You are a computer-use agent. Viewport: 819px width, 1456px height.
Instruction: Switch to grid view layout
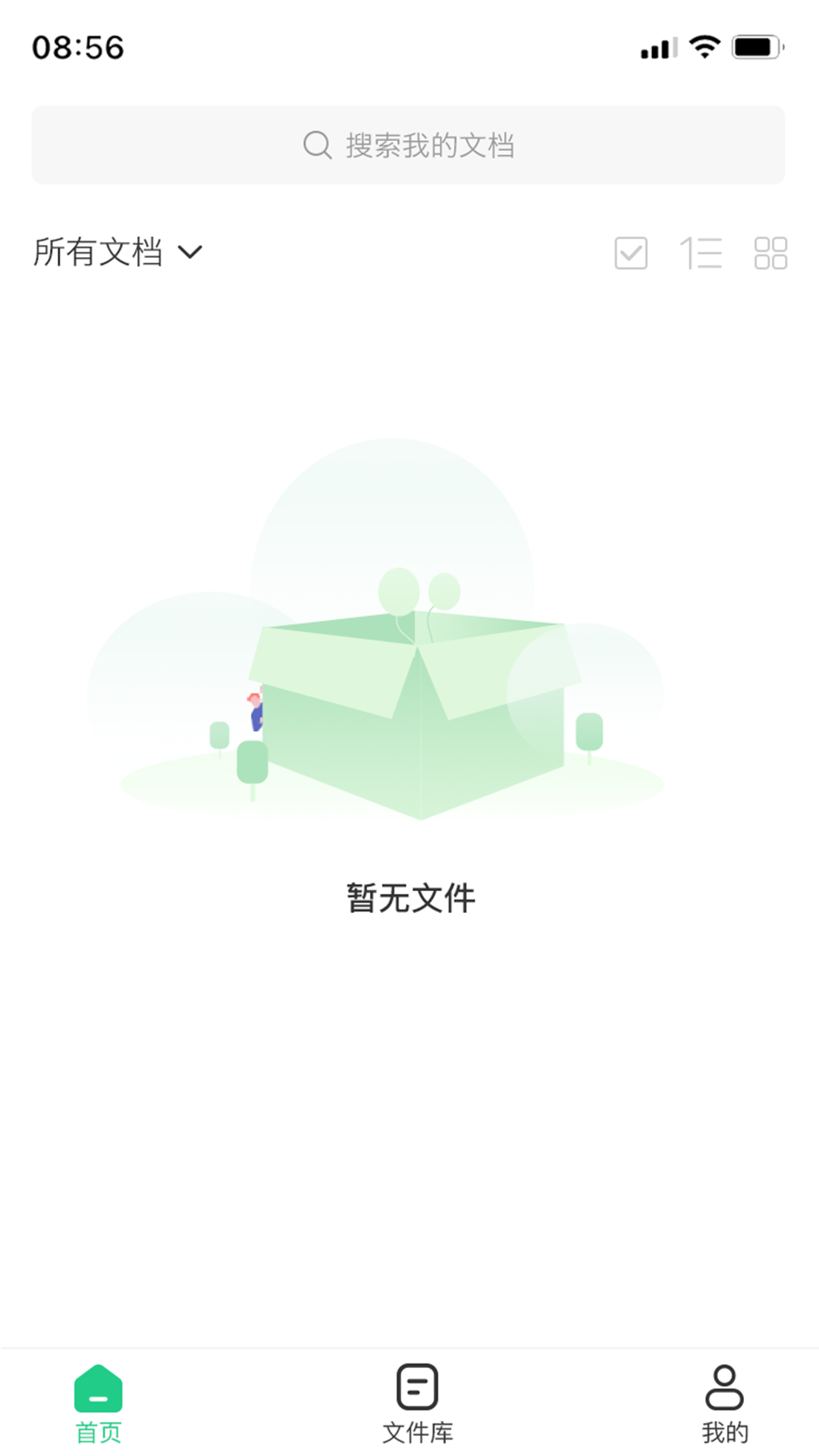tap(770, 253)
